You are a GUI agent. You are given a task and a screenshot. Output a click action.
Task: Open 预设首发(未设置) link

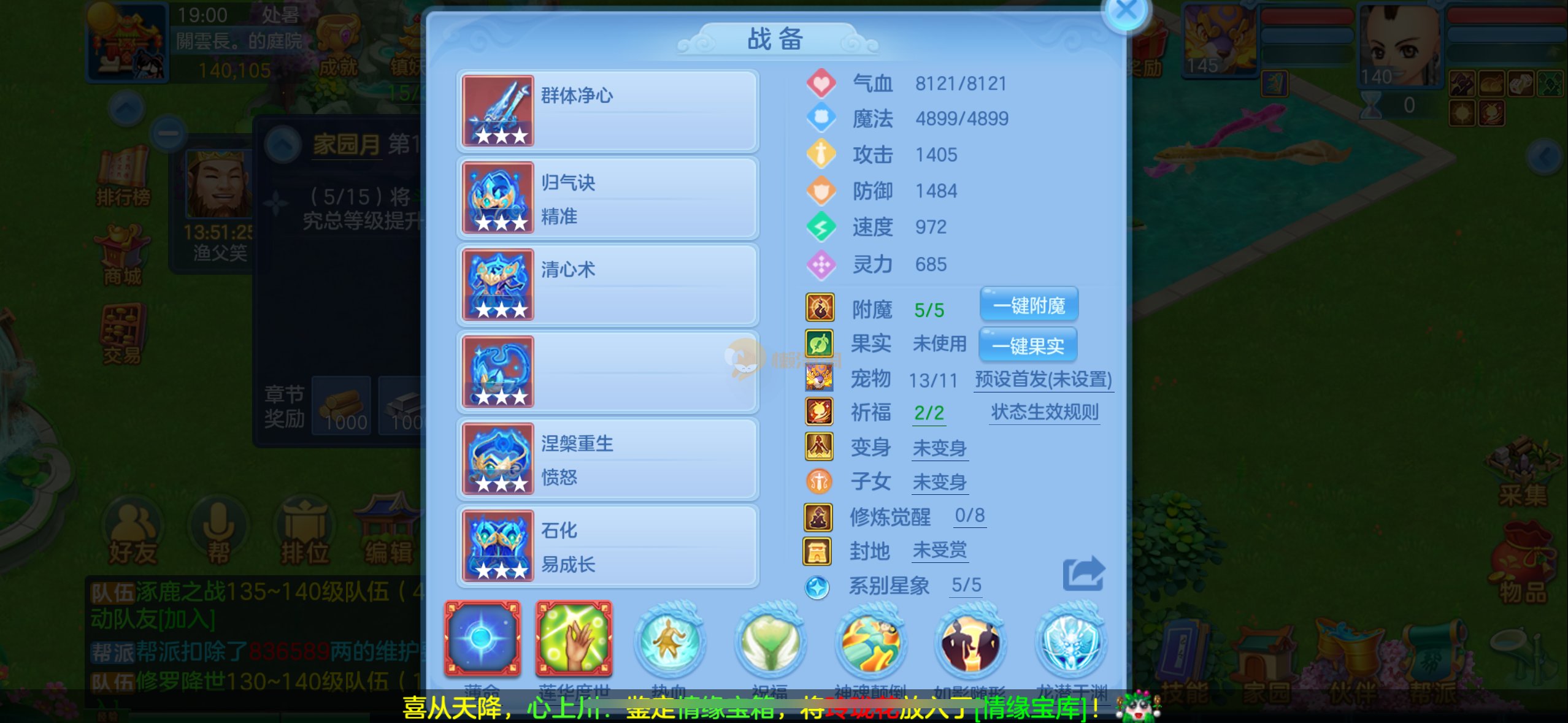1043,380
